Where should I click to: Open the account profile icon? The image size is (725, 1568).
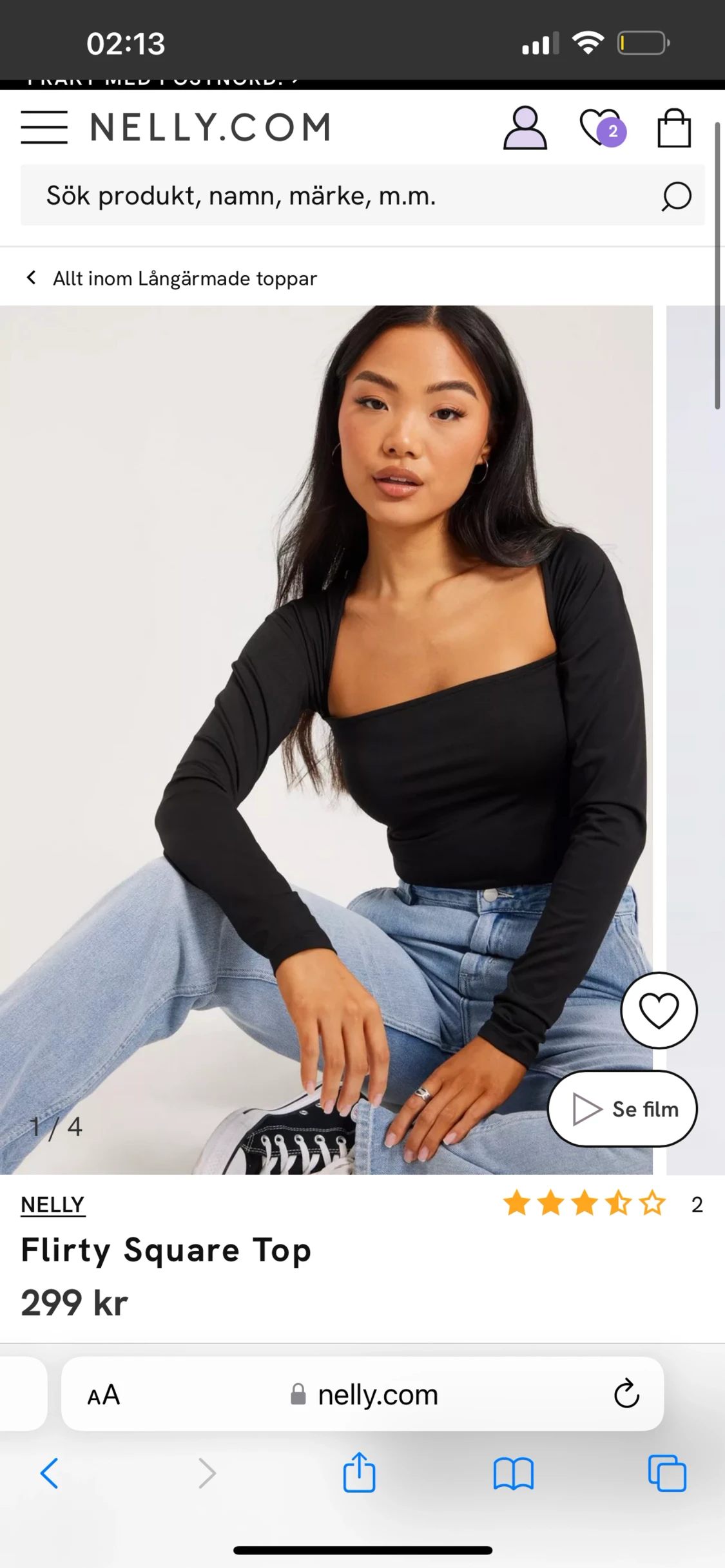tap(525, 128)
